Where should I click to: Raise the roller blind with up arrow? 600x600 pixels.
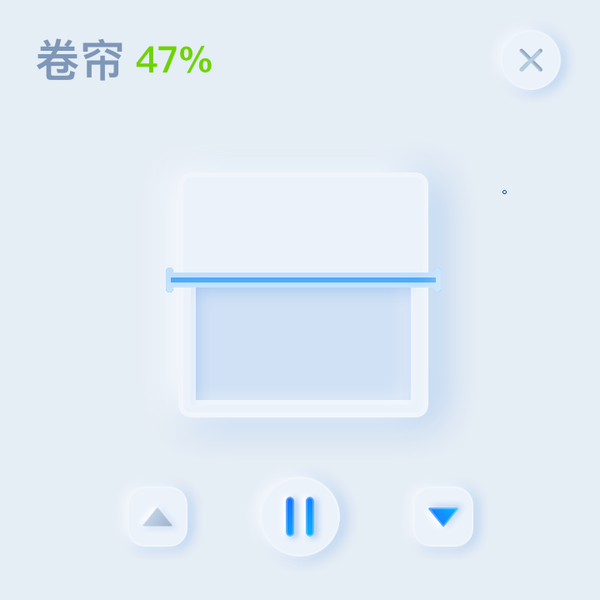158,517
